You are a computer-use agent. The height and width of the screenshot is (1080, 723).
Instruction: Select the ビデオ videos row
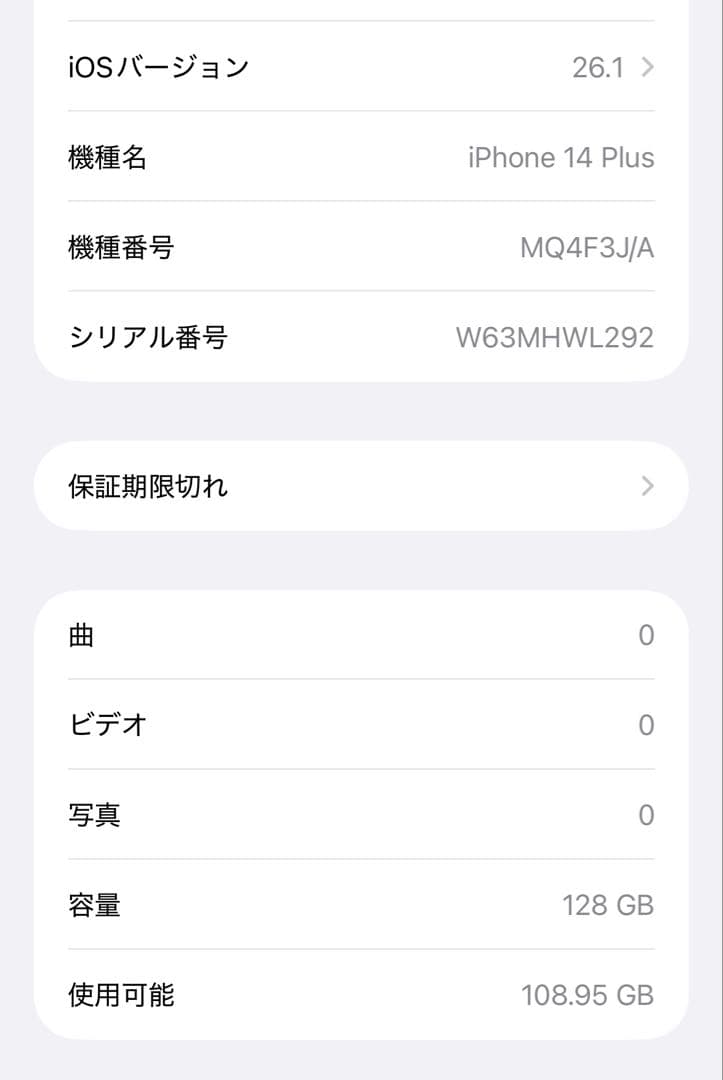360,725
